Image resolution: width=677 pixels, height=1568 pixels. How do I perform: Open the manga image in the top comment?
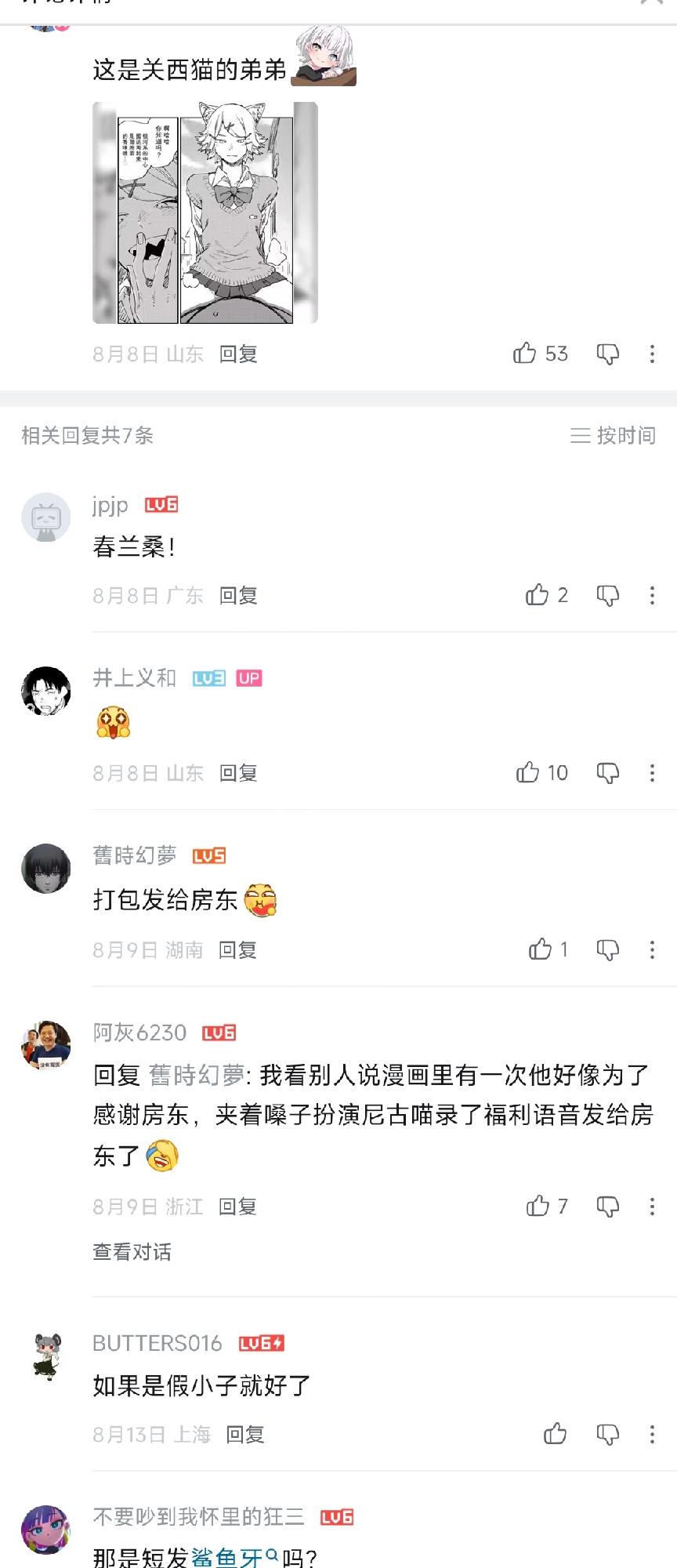coord(205,212)
